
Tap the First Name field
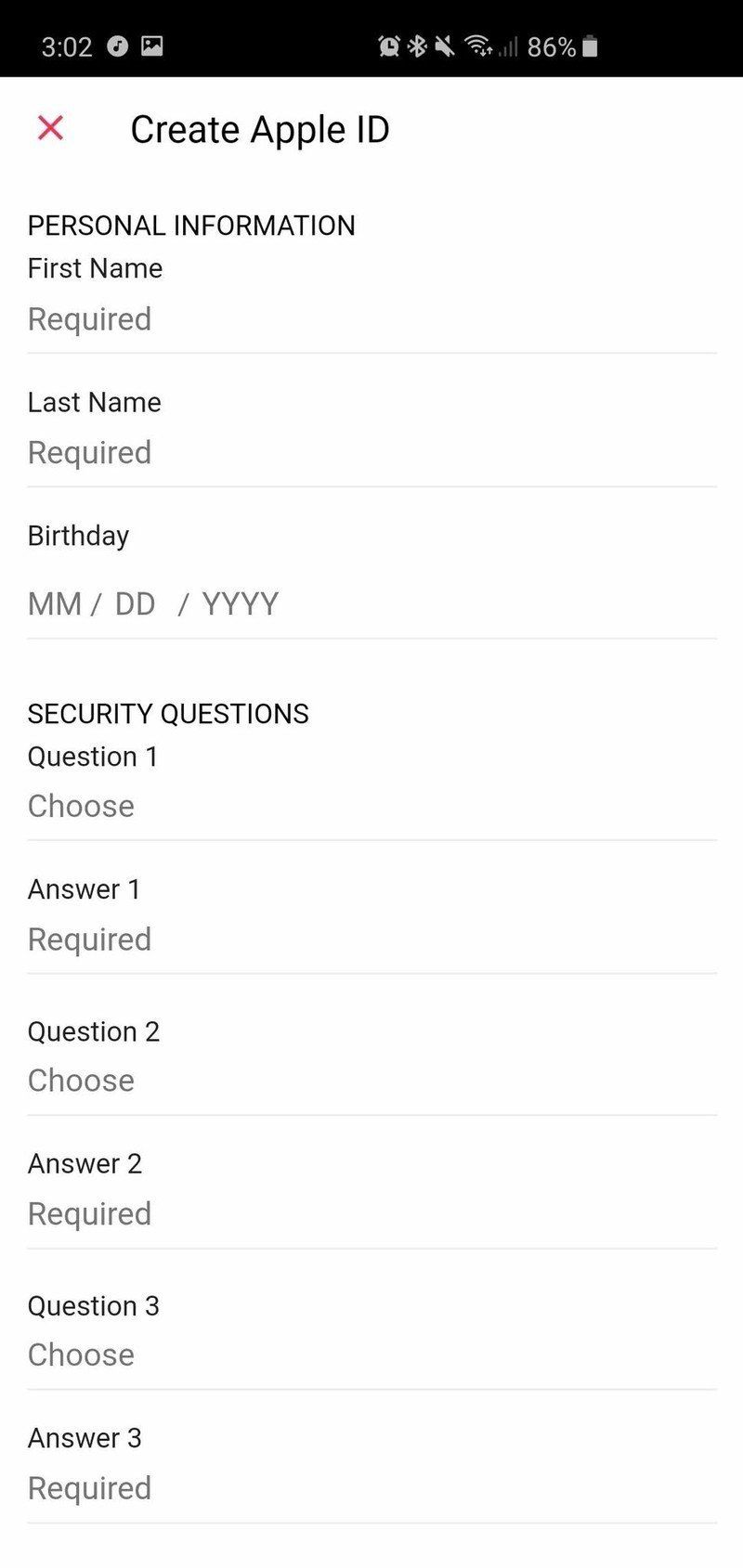coord(371,319)
